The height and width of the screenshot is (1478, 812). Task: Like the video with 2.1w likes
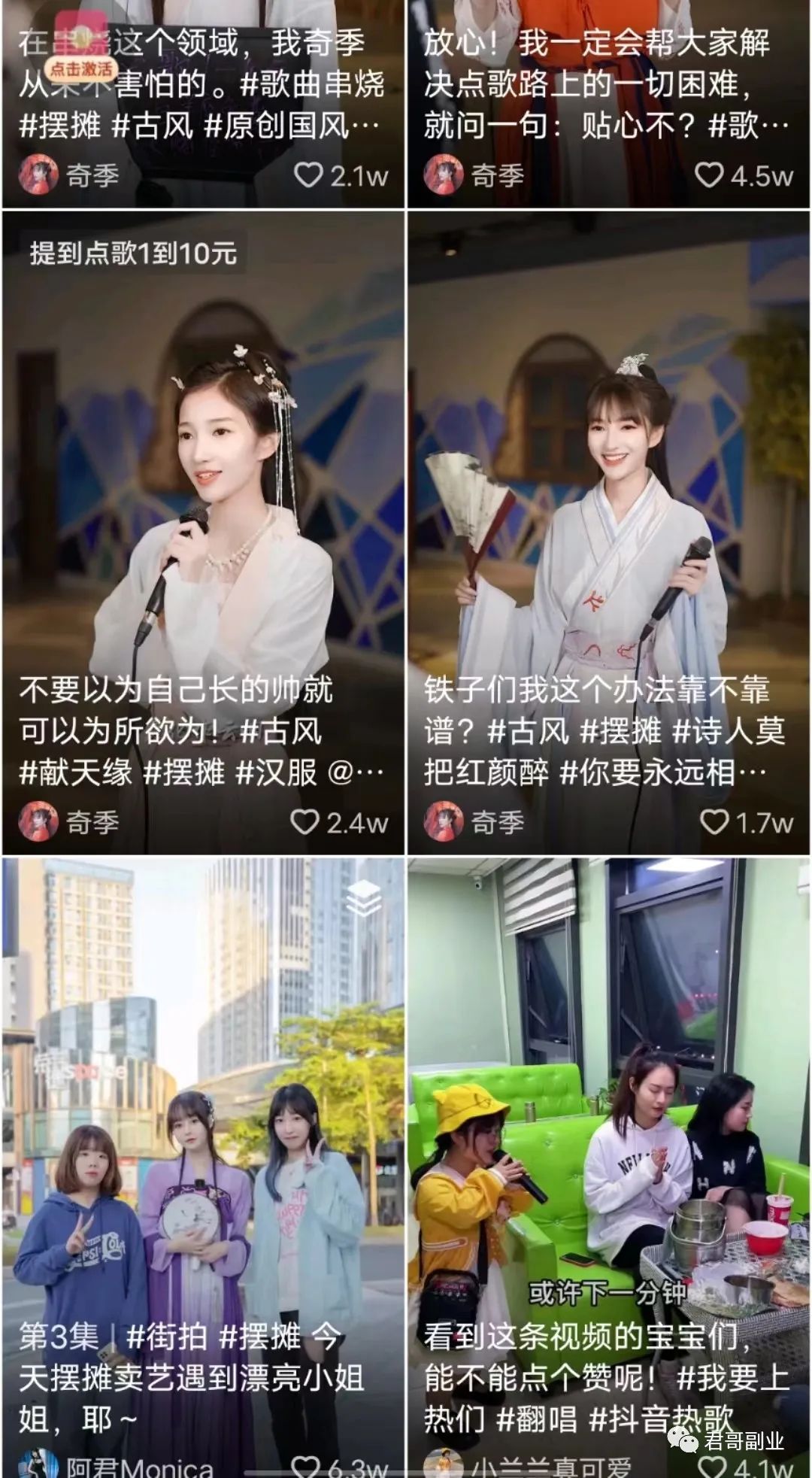308,175
